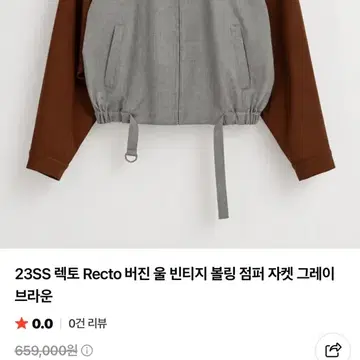View the jacket product image
The height and width of the screenshot is (360, 360).
click(180, 124)
